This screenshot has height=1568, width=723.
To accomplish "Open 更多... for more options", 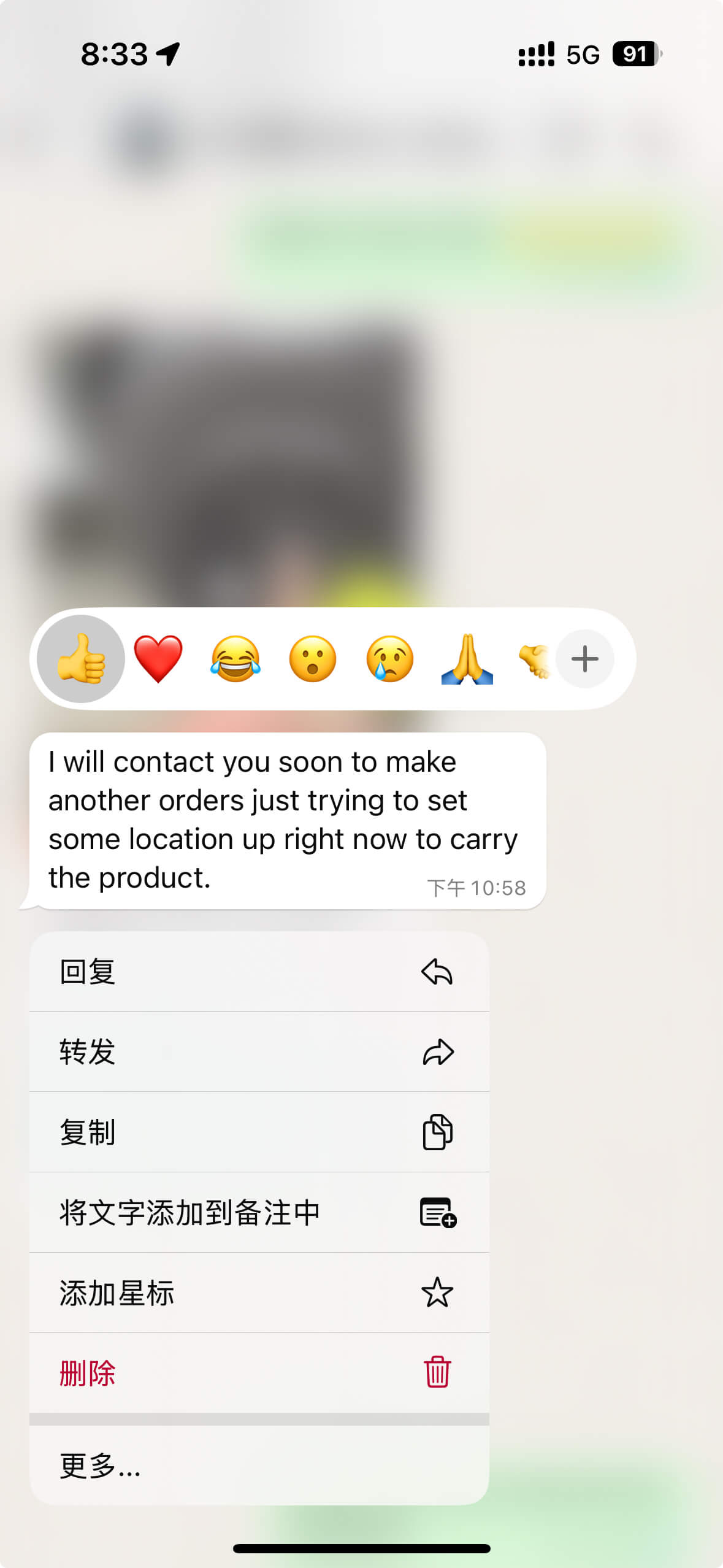I will 259,1466.
